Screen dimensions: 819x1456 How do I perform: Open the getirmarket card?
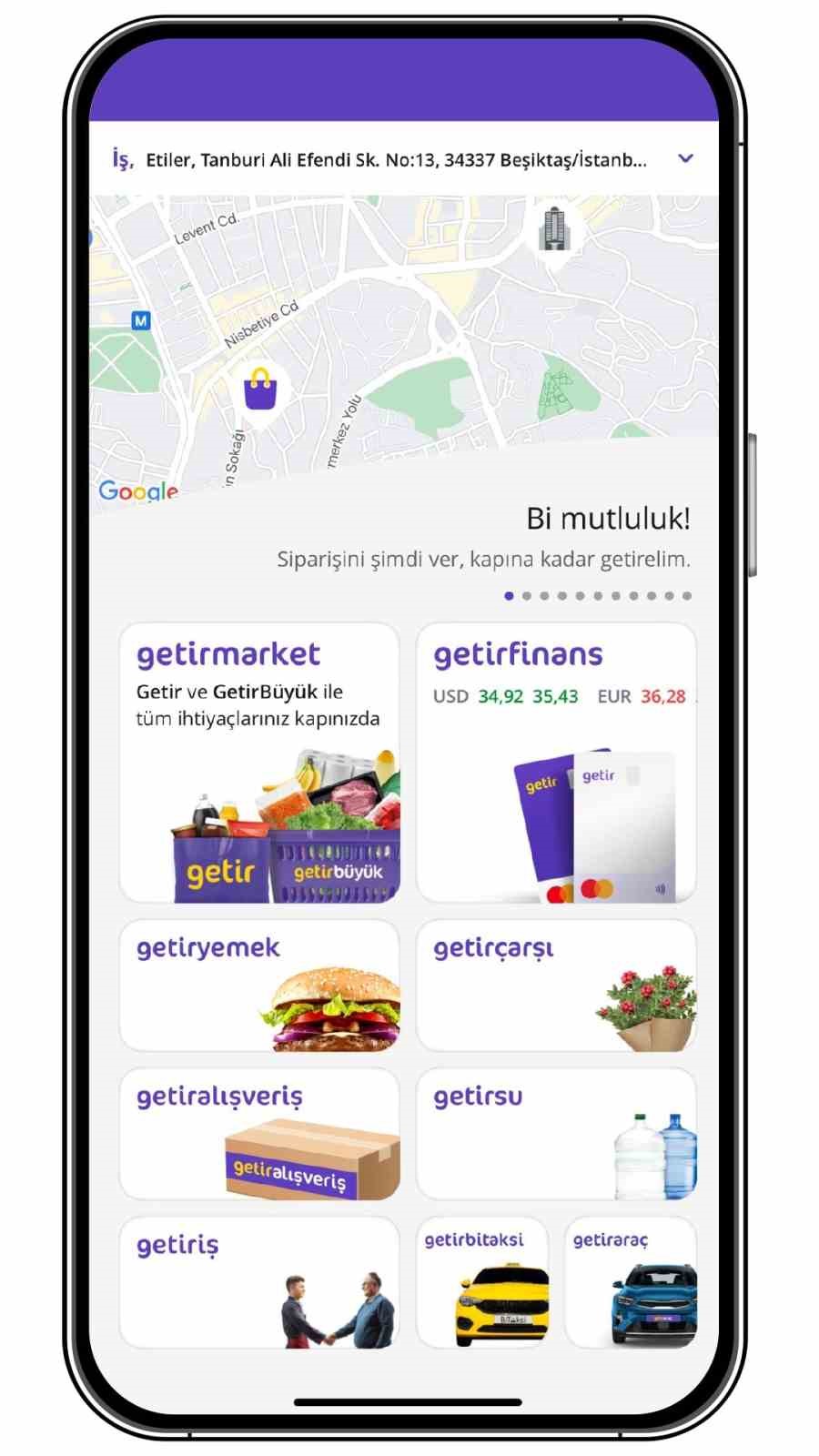(x=259, y=763)
